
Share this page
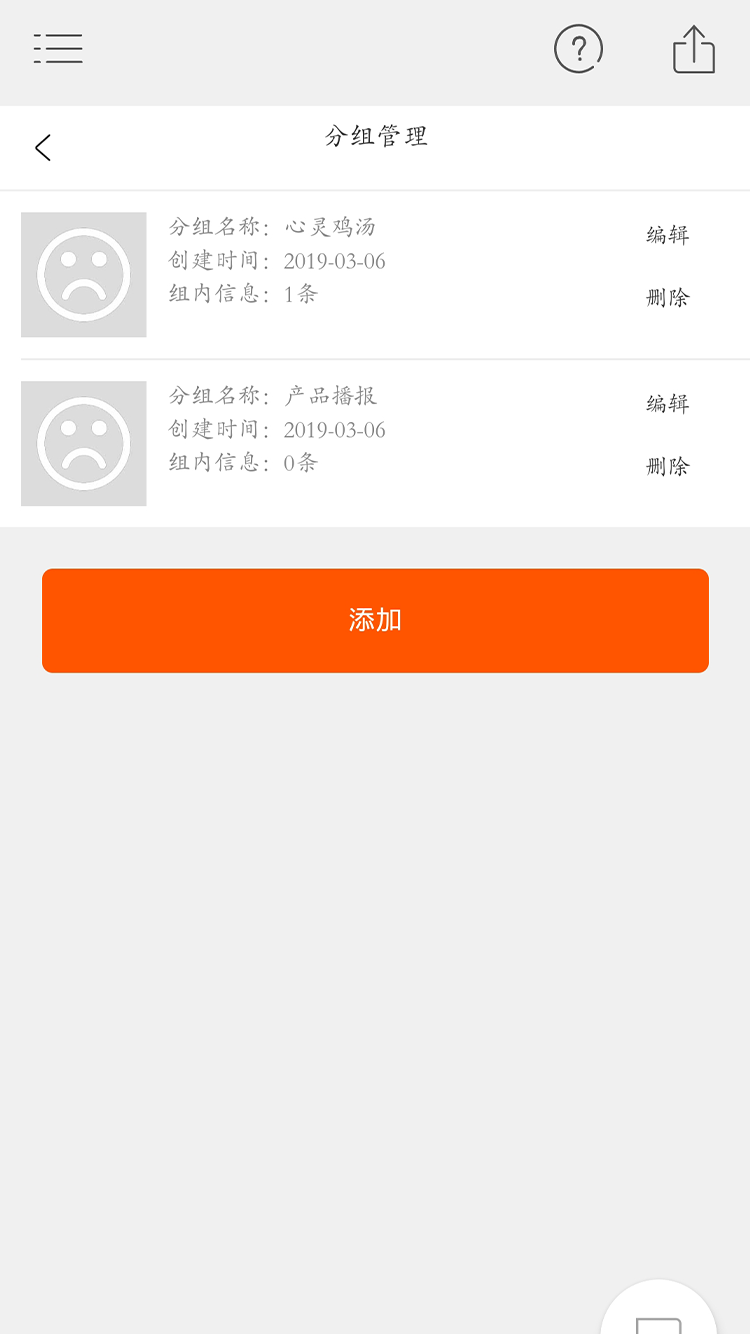pyautogui.click(x=693, y=49)
